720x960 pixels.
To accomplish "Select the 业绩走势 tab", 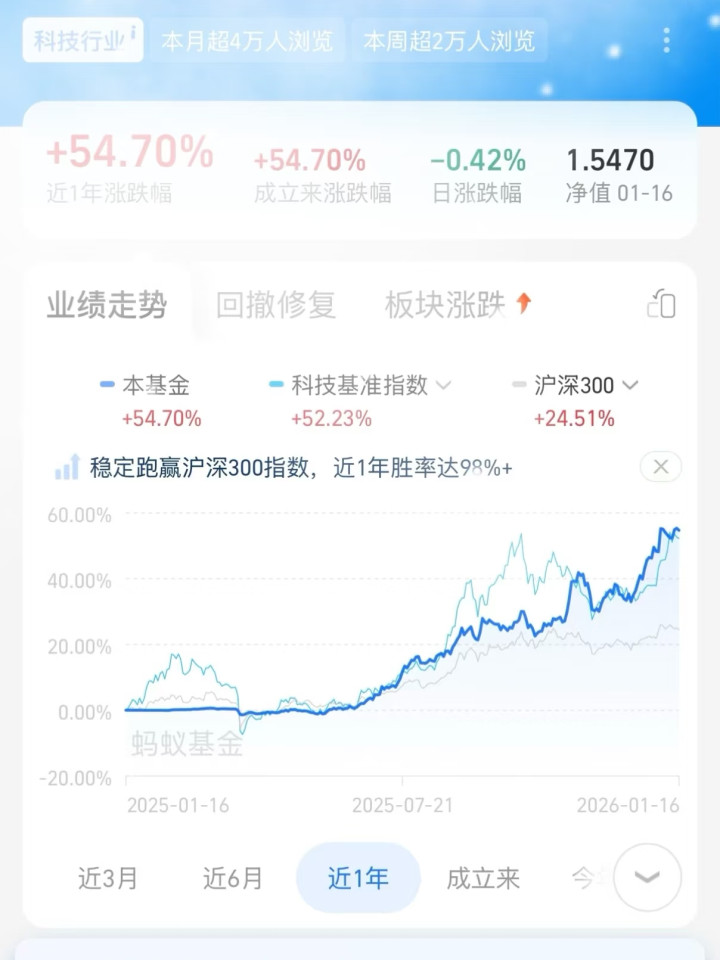I will point(107,305).
